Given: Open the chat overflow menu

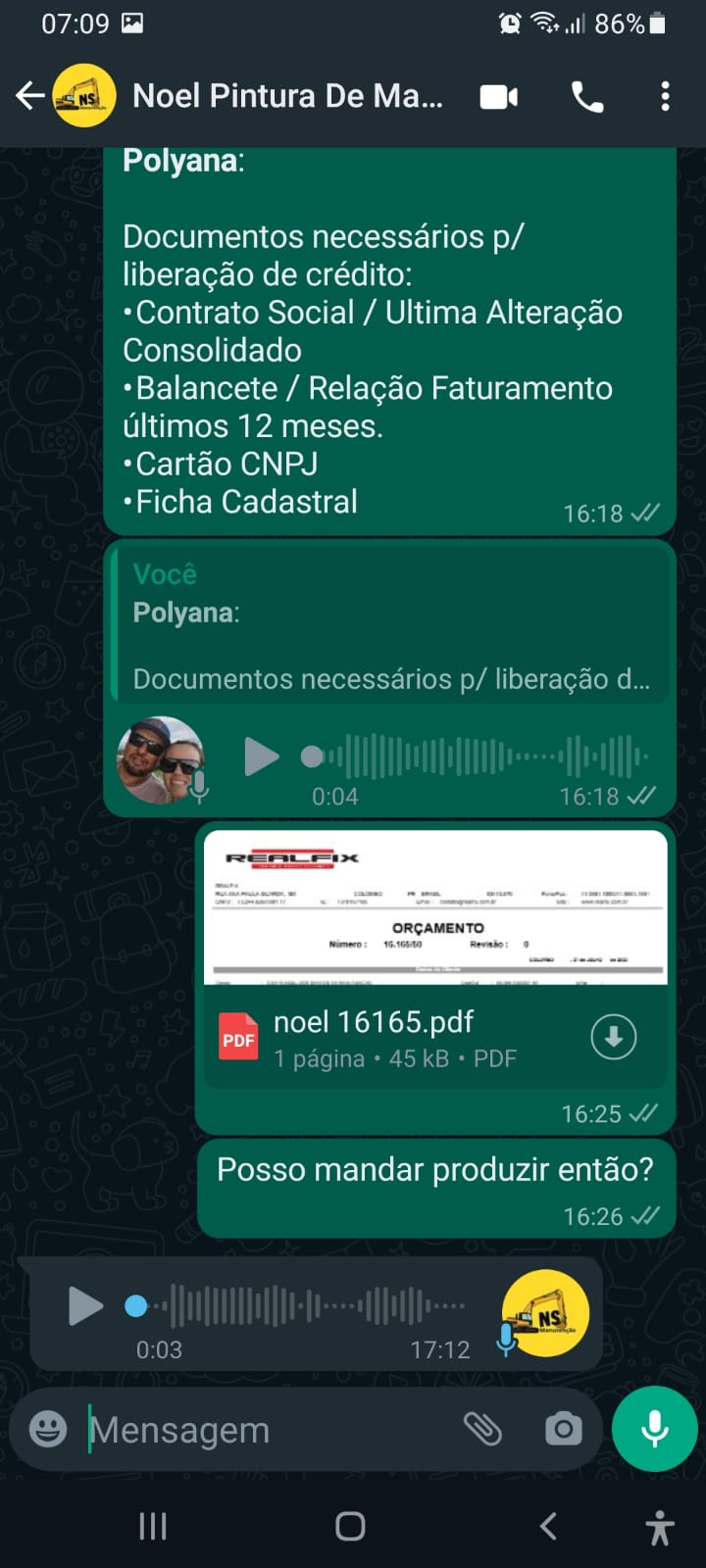Looking at the screenshot, I should 665,96.
